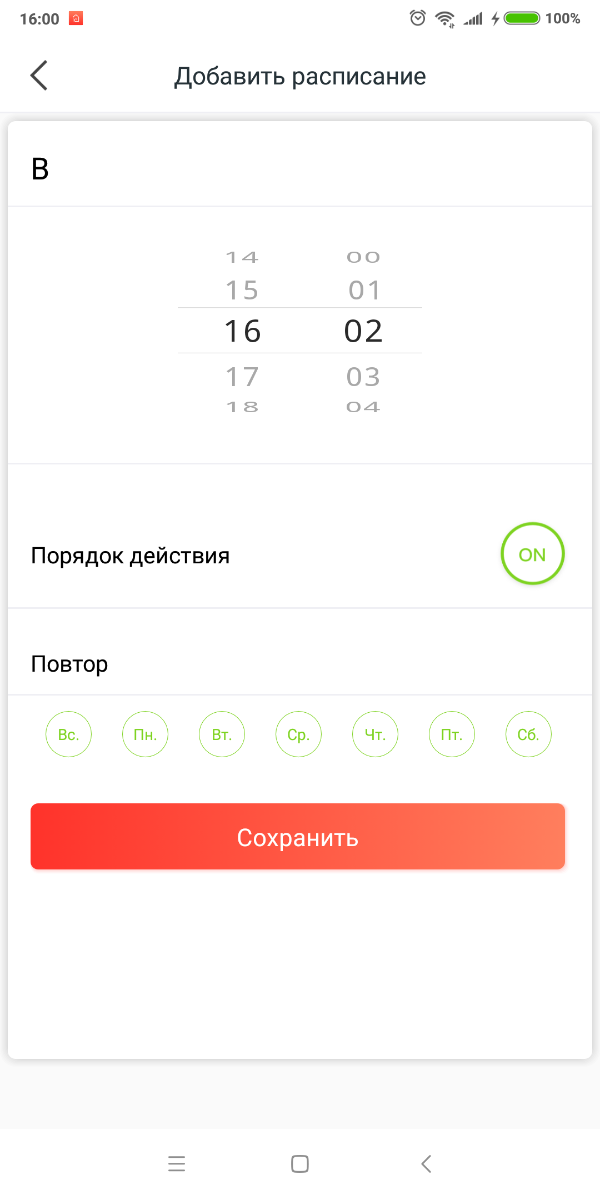This screenshot has width=600, height=1200.
Task: Select Вс. as repeat day
Action: [68, 735]
